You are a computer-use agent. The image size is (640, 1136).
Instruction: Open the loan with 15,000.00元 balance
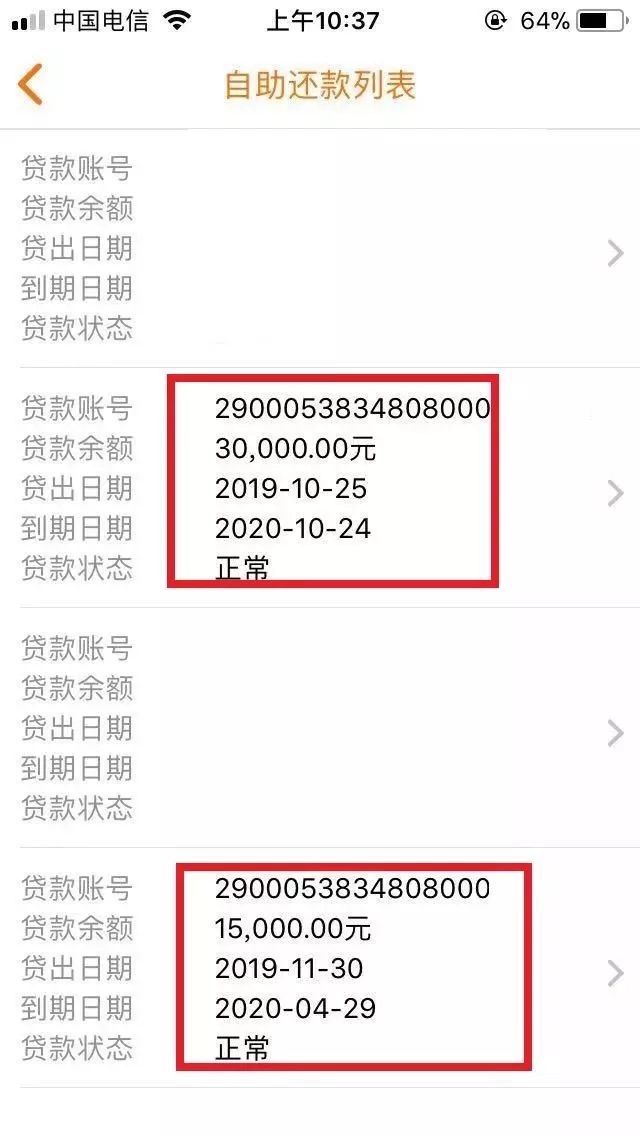tap(320, 968)
